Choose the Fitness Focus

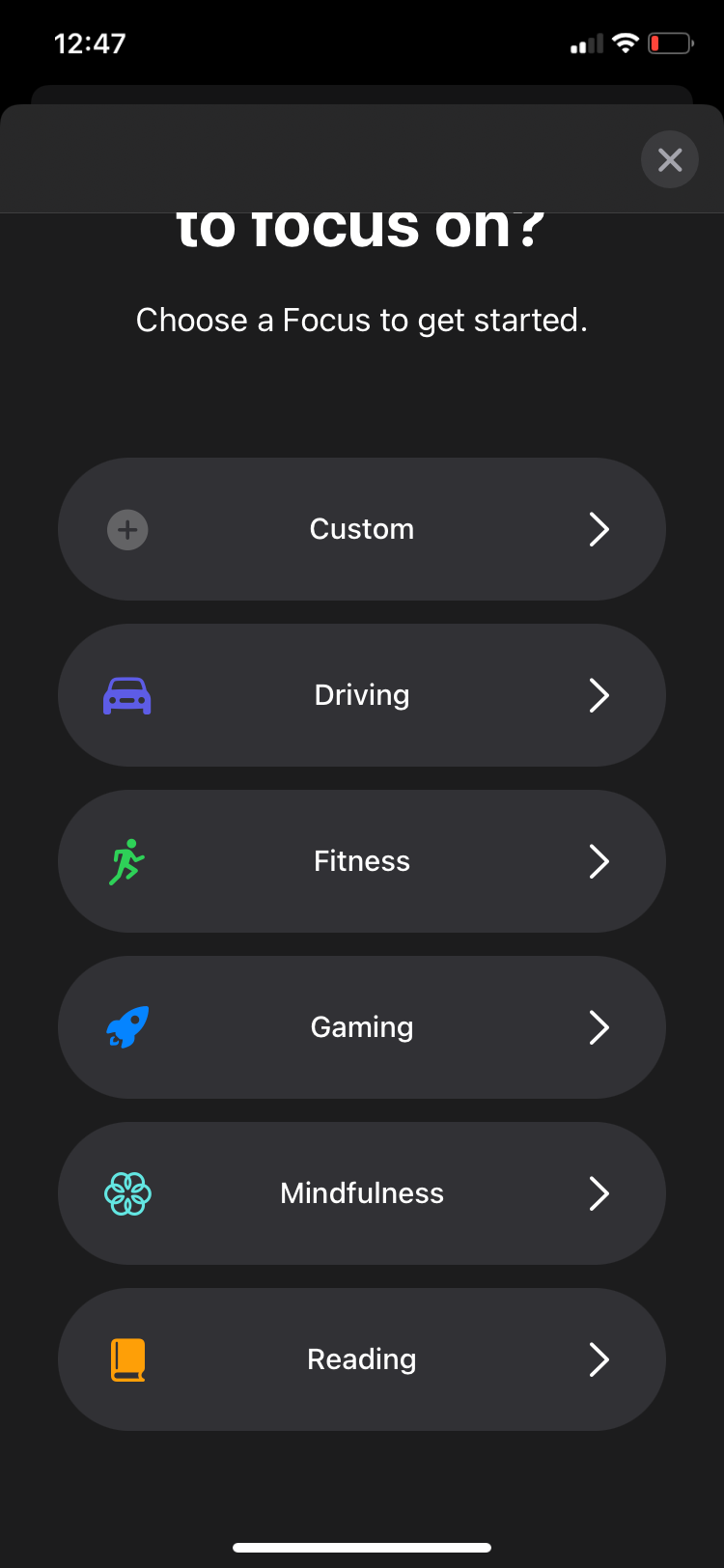[362, 861]
